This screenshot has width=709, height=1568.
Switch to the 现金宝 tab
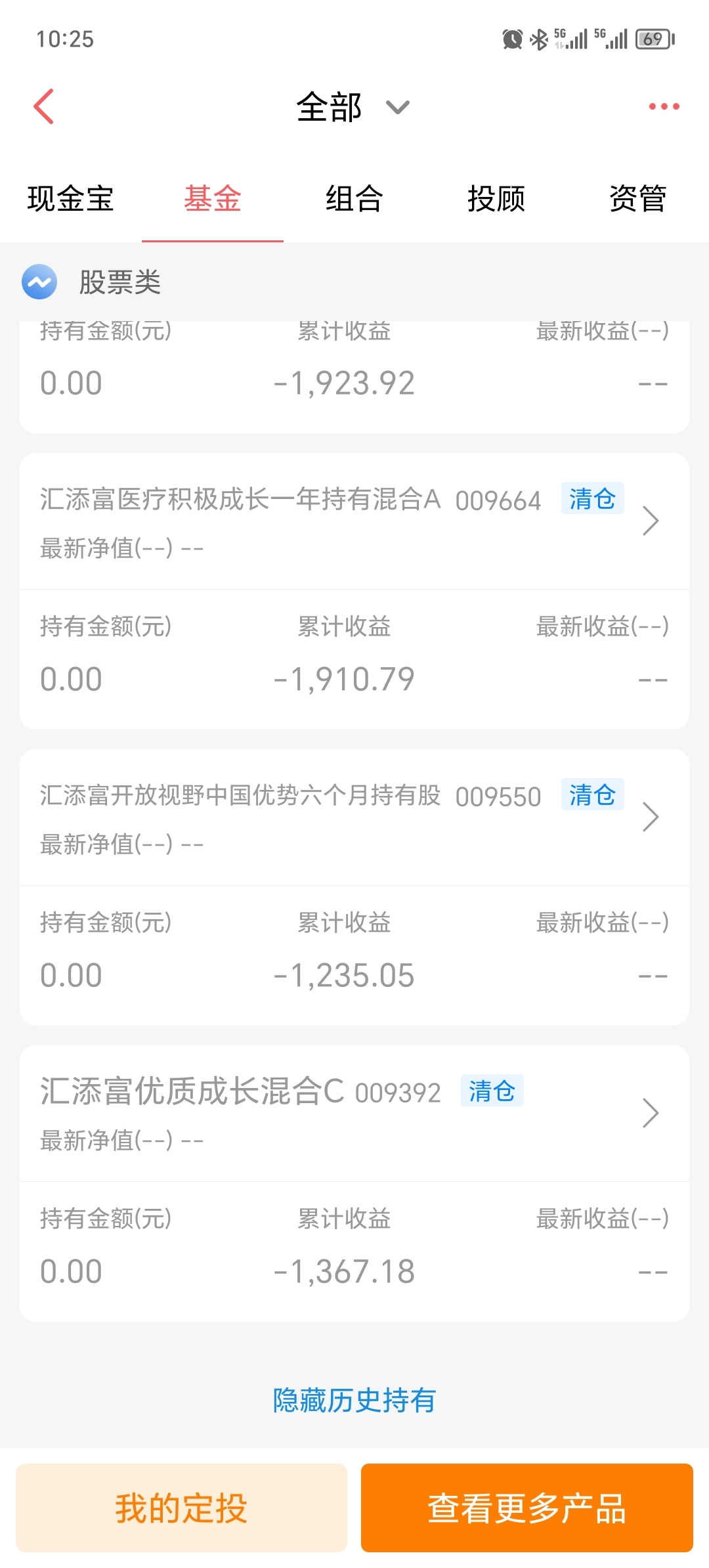click(x=71, y=198)
